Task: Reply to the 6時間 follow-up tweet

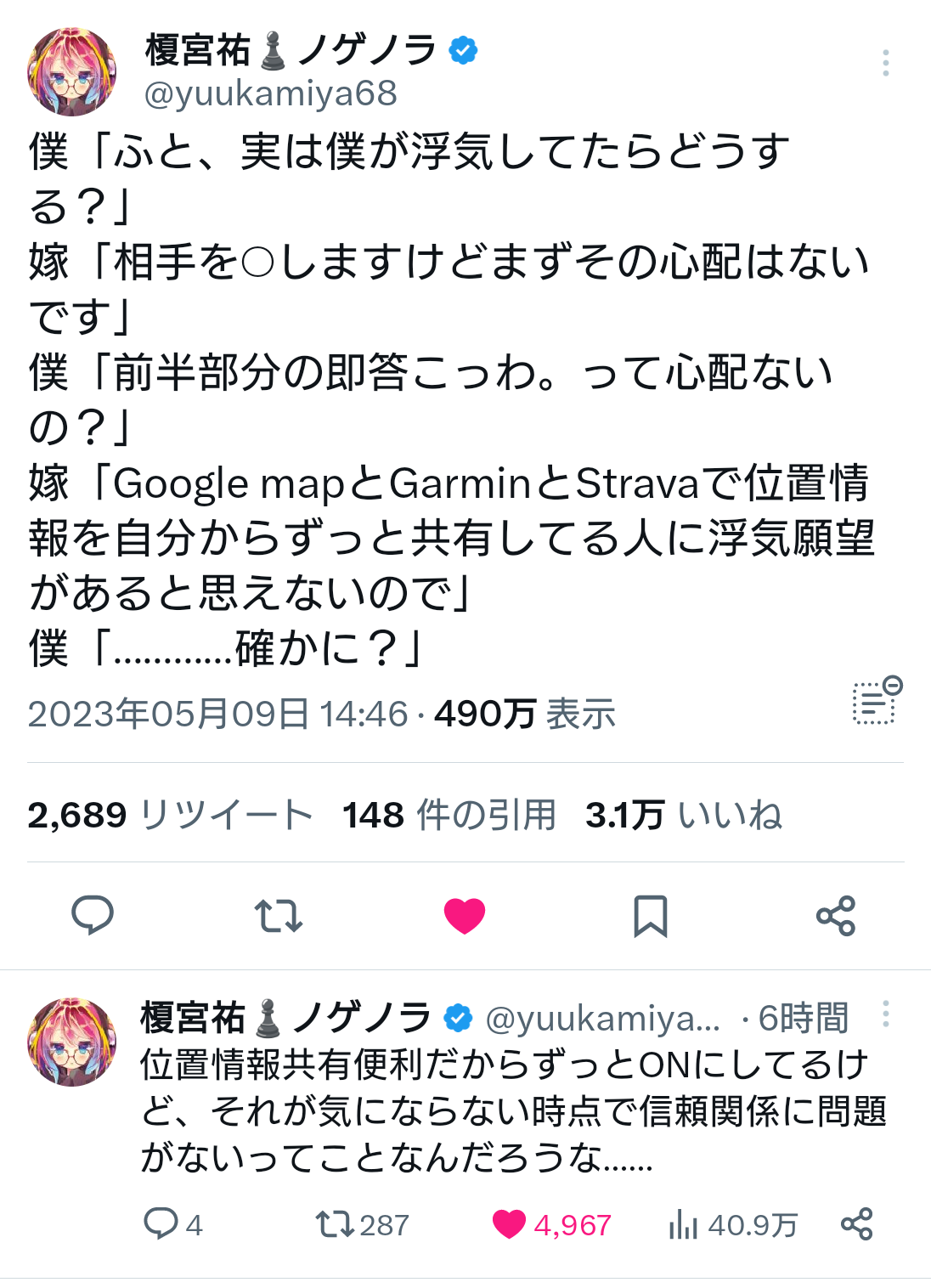Action: [161, 1224]
